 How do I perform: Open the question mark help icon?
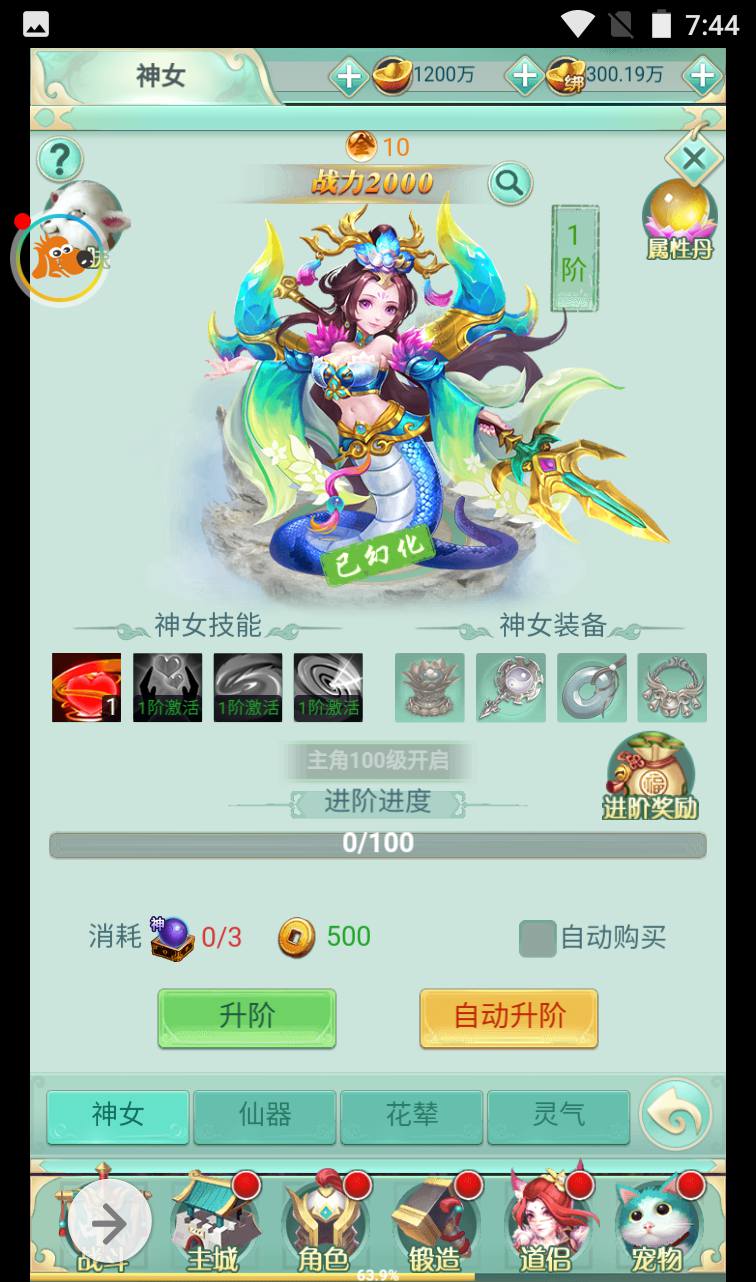coord(61,160)
